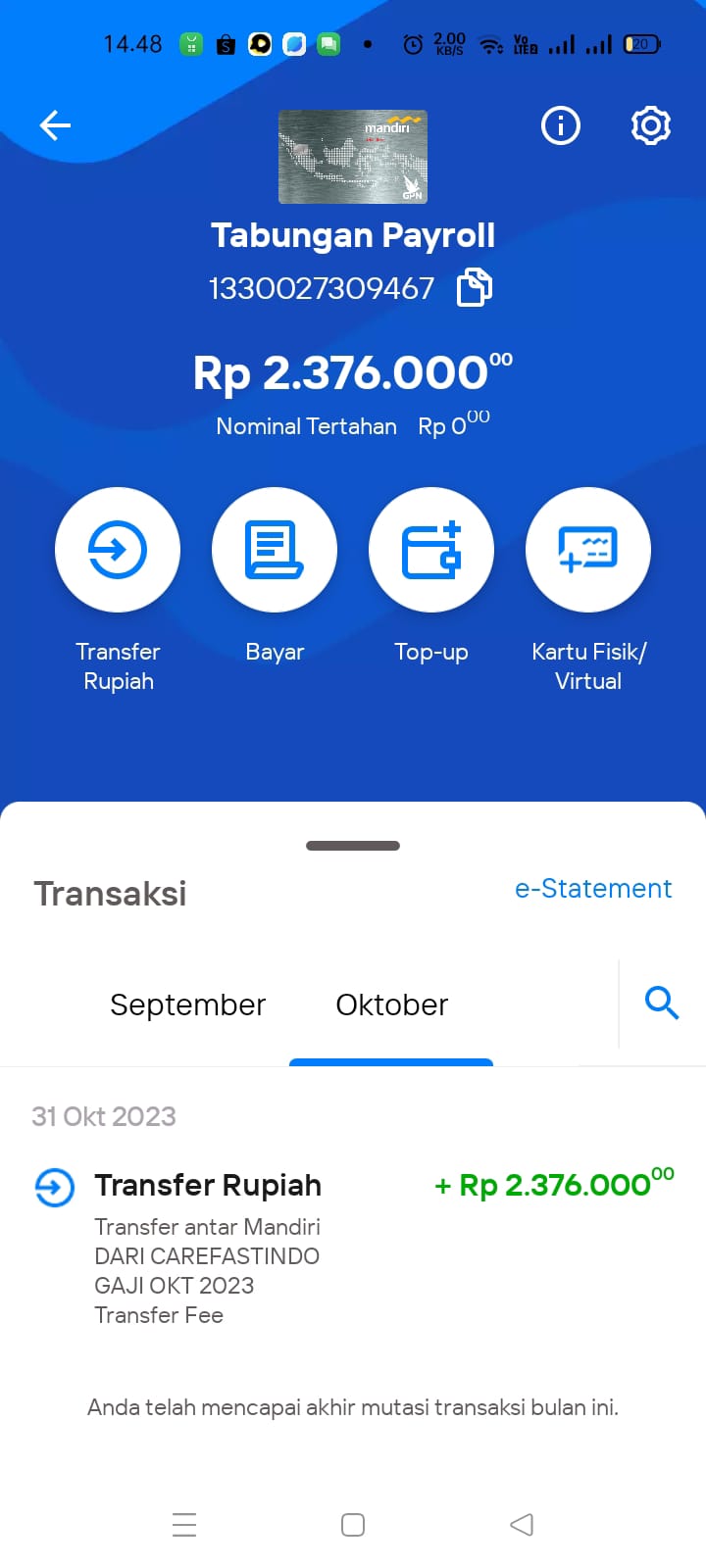Open the e-Statement link
706x1568 pixels.
coord(593,889)
